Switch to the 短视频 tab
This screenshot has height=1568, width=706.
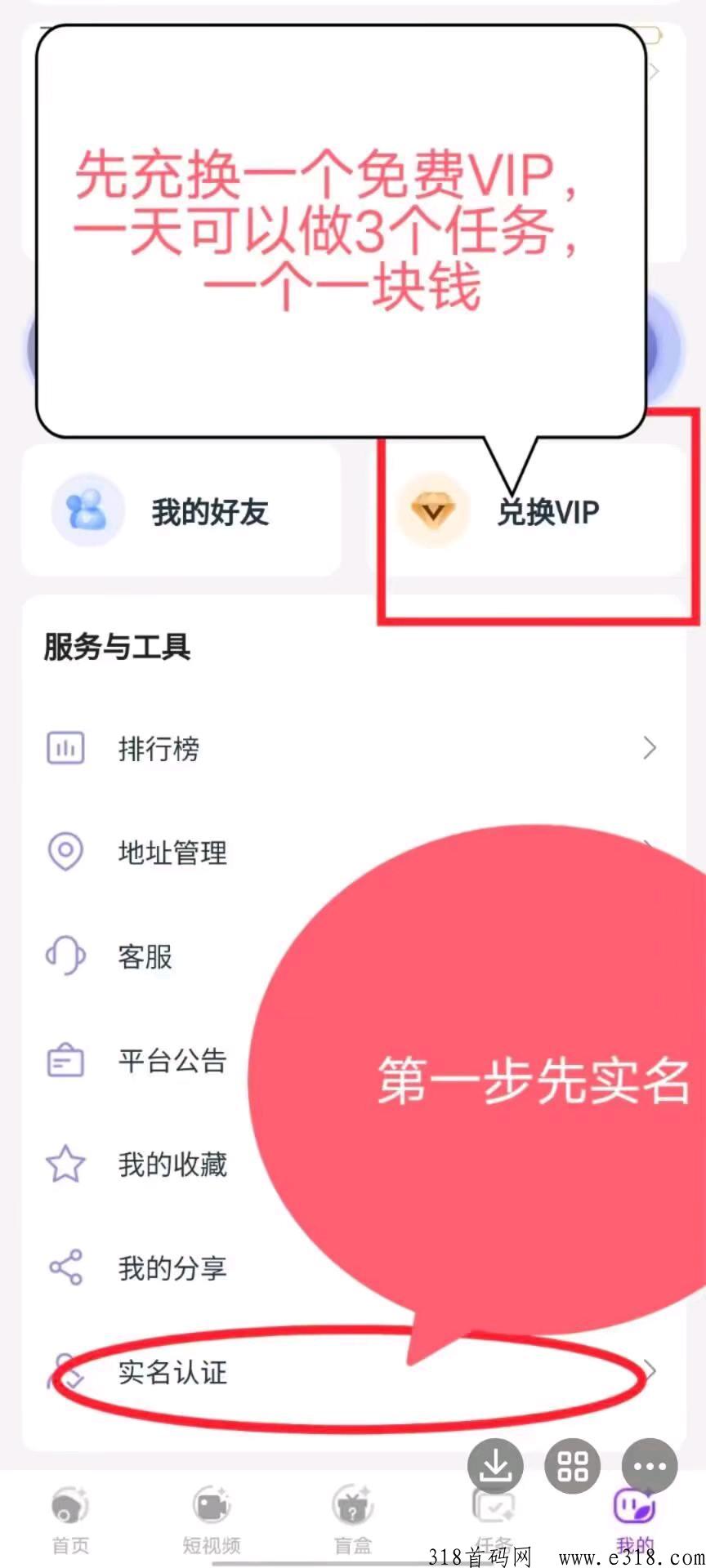(x=212, y=1519)
